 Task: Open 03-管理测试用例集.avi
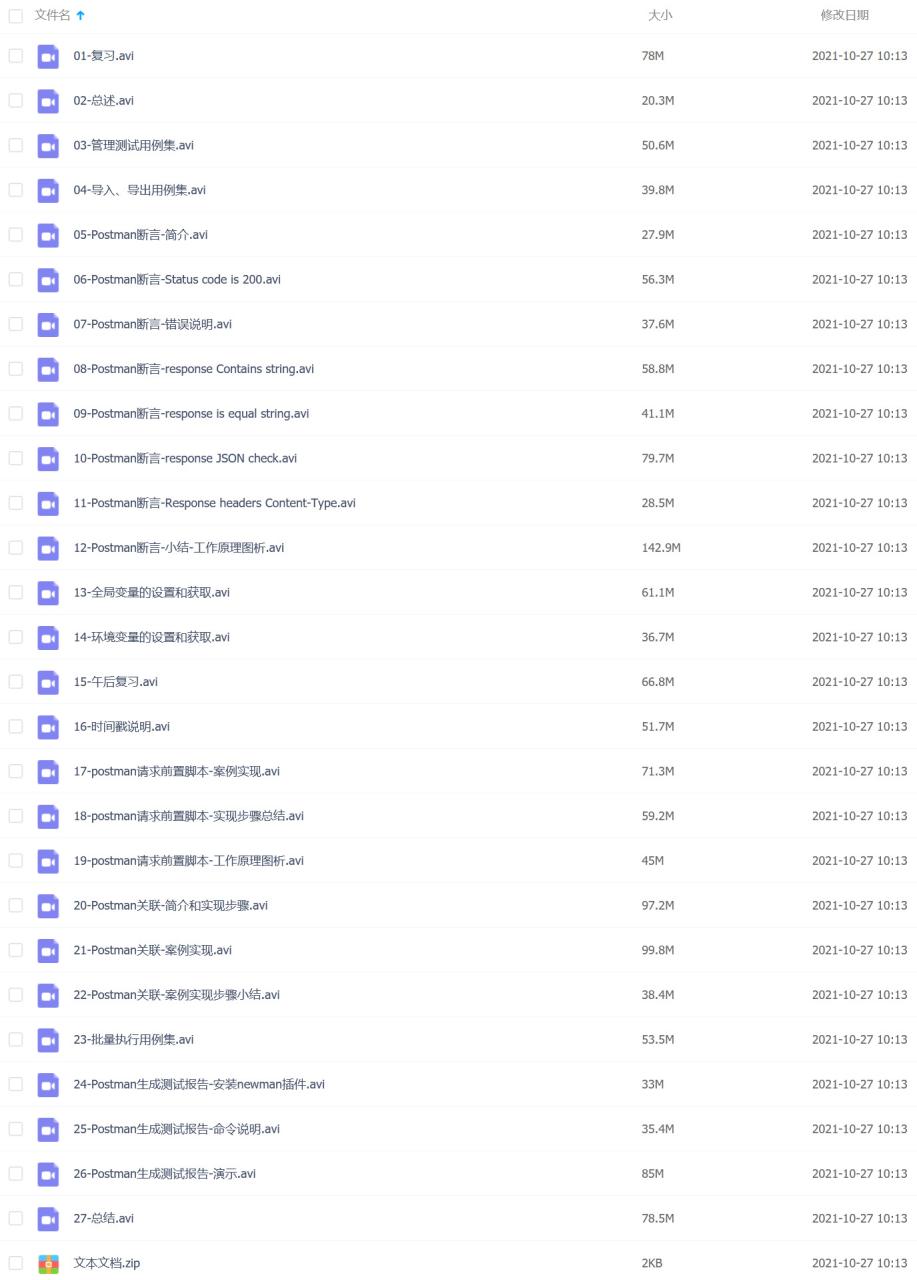[x=133, y=145]
